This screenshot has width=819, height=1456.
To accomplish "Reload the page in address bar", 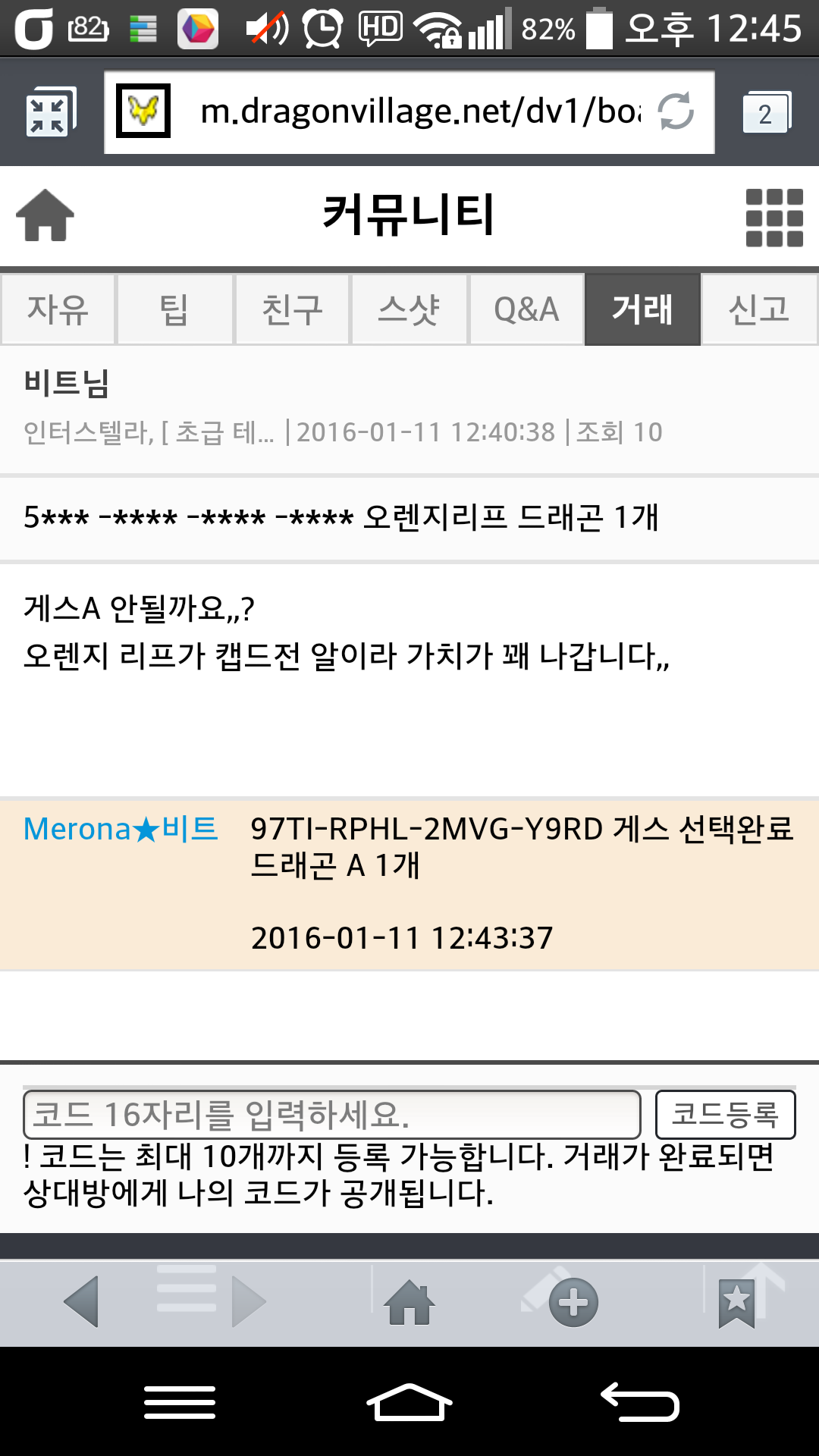I will tap(675, 111).
